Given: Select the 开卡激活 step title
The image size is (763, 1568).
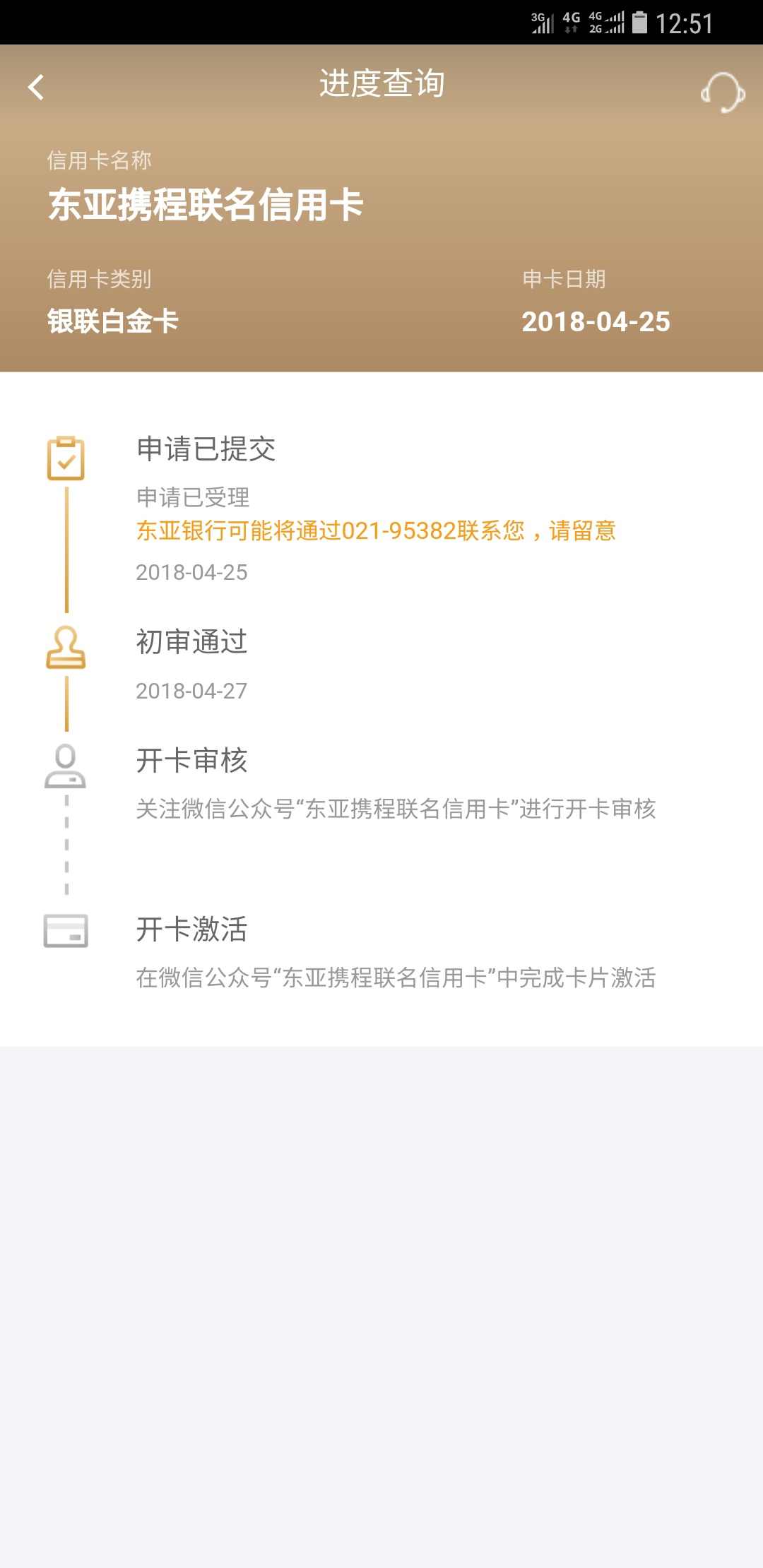Looking at the screenshot, I should coord(192,931).
